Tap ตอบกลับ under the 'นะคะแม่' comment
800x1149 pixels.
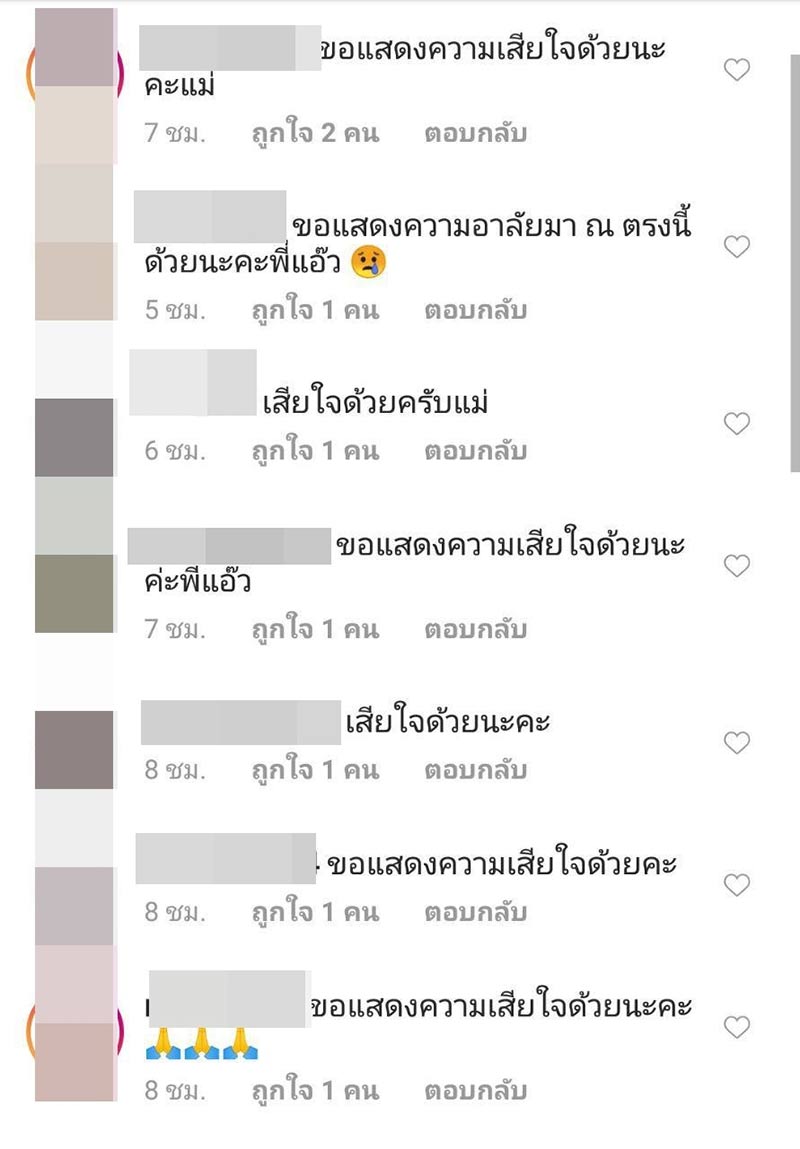tap(475, 133)
